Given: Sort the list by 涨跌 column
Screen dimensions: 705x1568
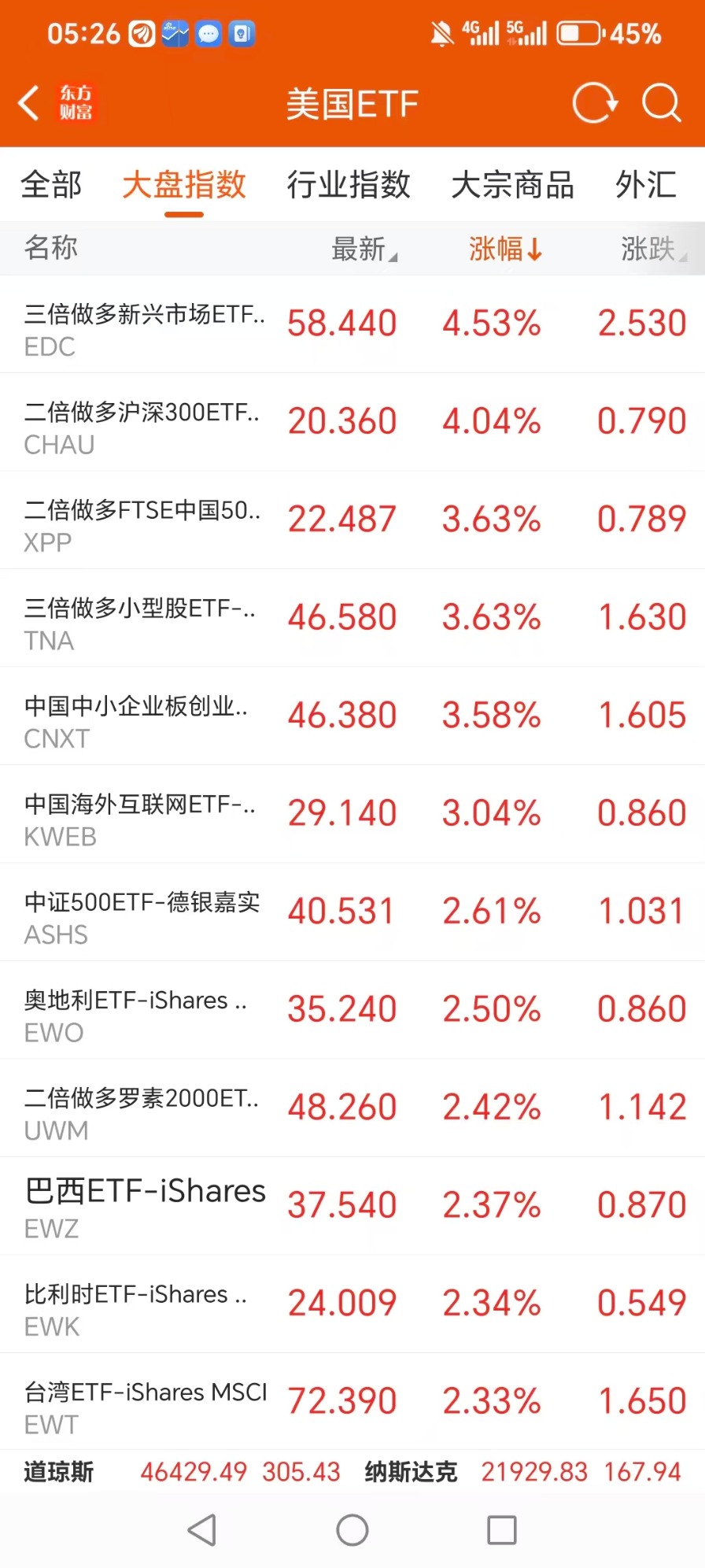Looking at the screenshot, I should (x=652, y=250).
